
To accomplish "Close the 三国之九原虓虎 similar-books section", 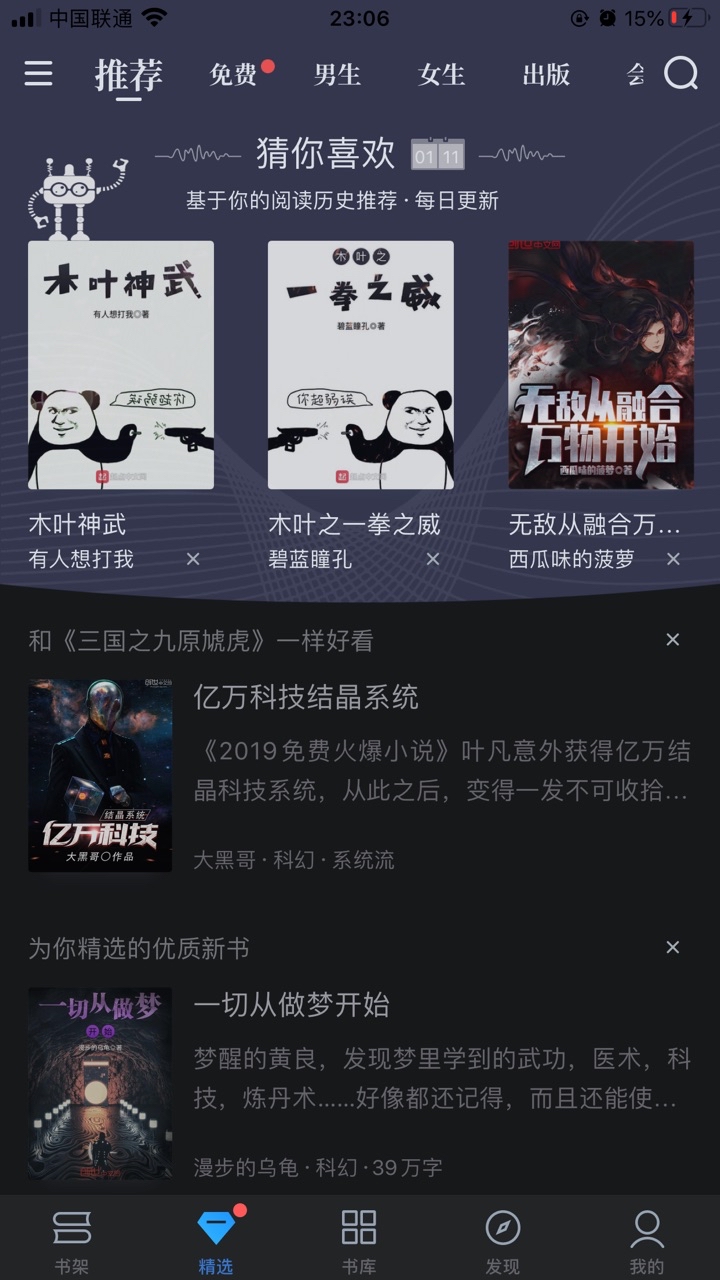I will click(x=673, y=640).
